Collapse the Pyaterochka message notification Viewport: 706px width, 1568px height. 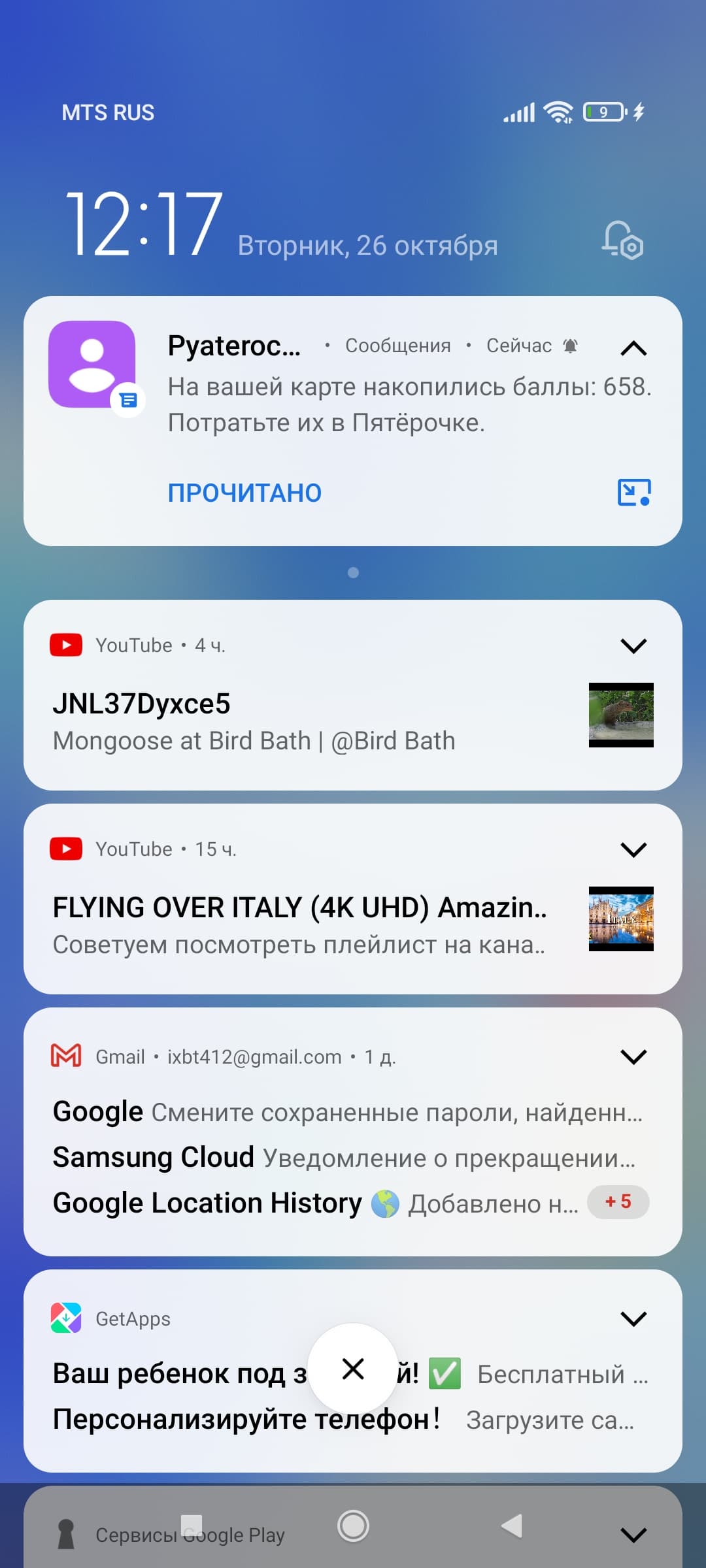coord(633,348)
